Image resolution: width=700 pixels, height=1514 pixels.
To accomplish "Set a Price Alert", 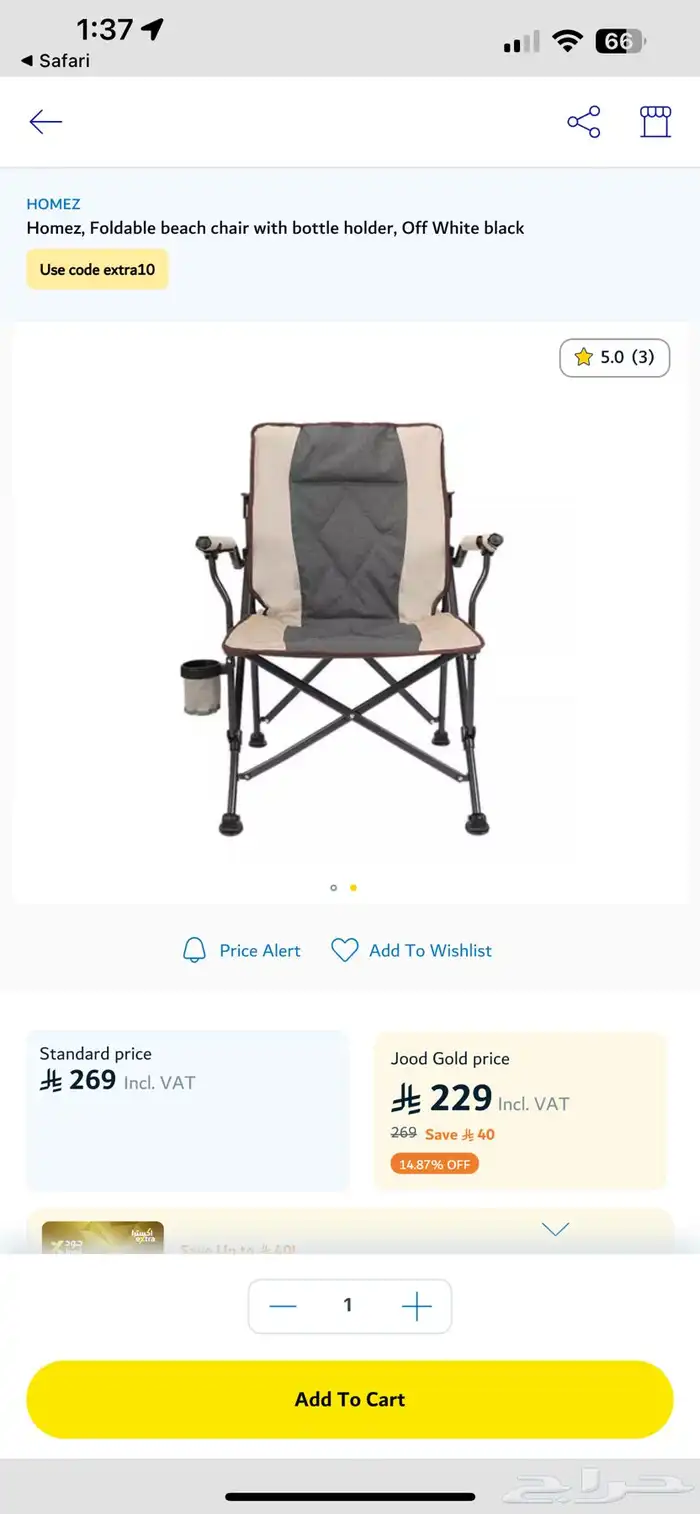I will tap(241, 950).
